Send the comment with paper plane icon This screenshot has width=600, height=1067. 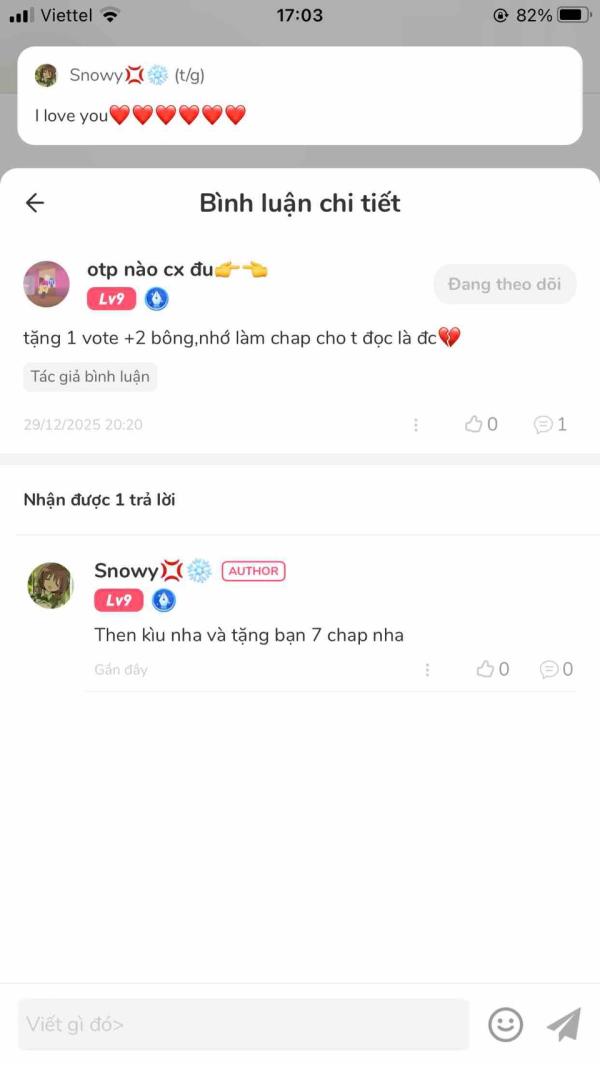pos(565,1024)
